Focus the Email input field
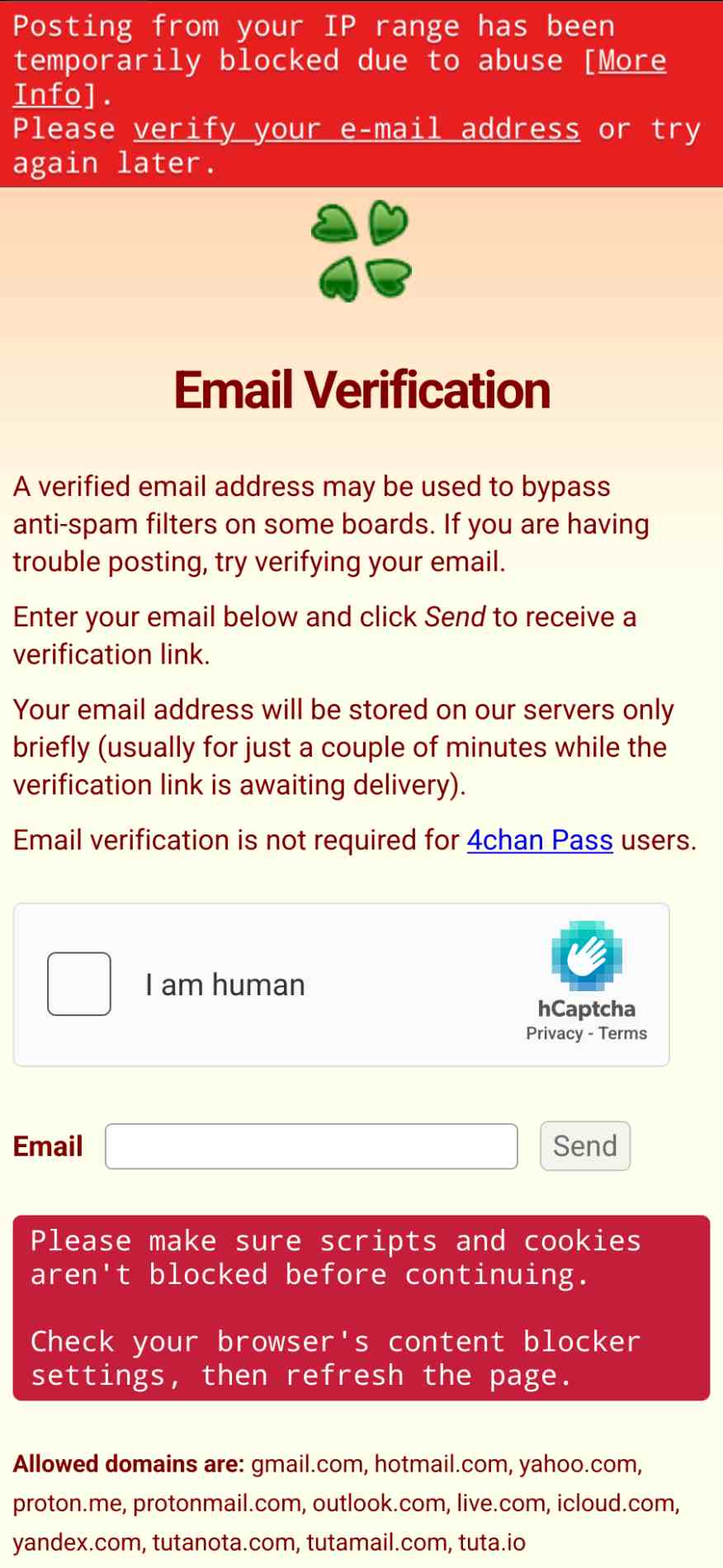This screenshot has width=723, height=1568. coord(311,1146)
